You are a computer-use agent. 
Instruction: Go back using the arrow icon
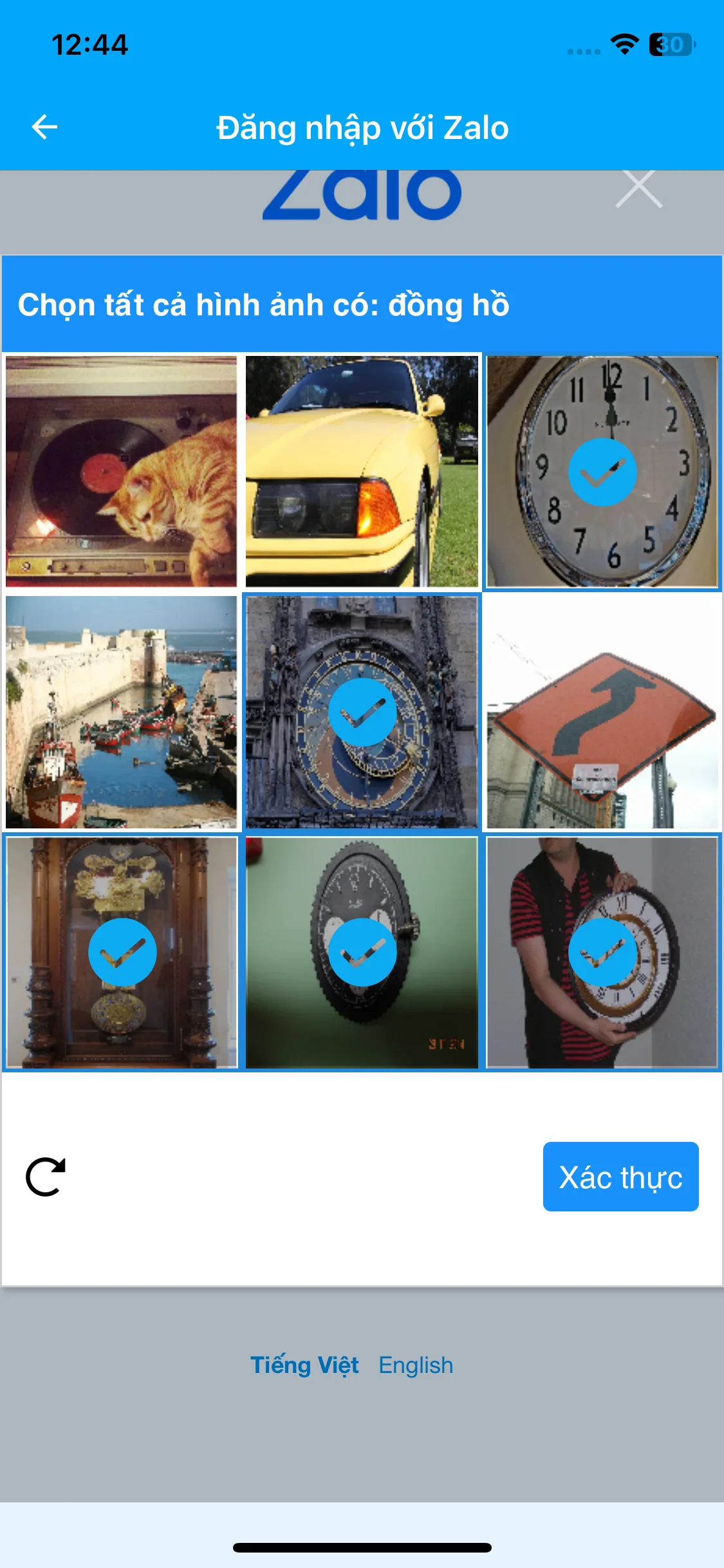pyautogui.click(x=43, y=127)
